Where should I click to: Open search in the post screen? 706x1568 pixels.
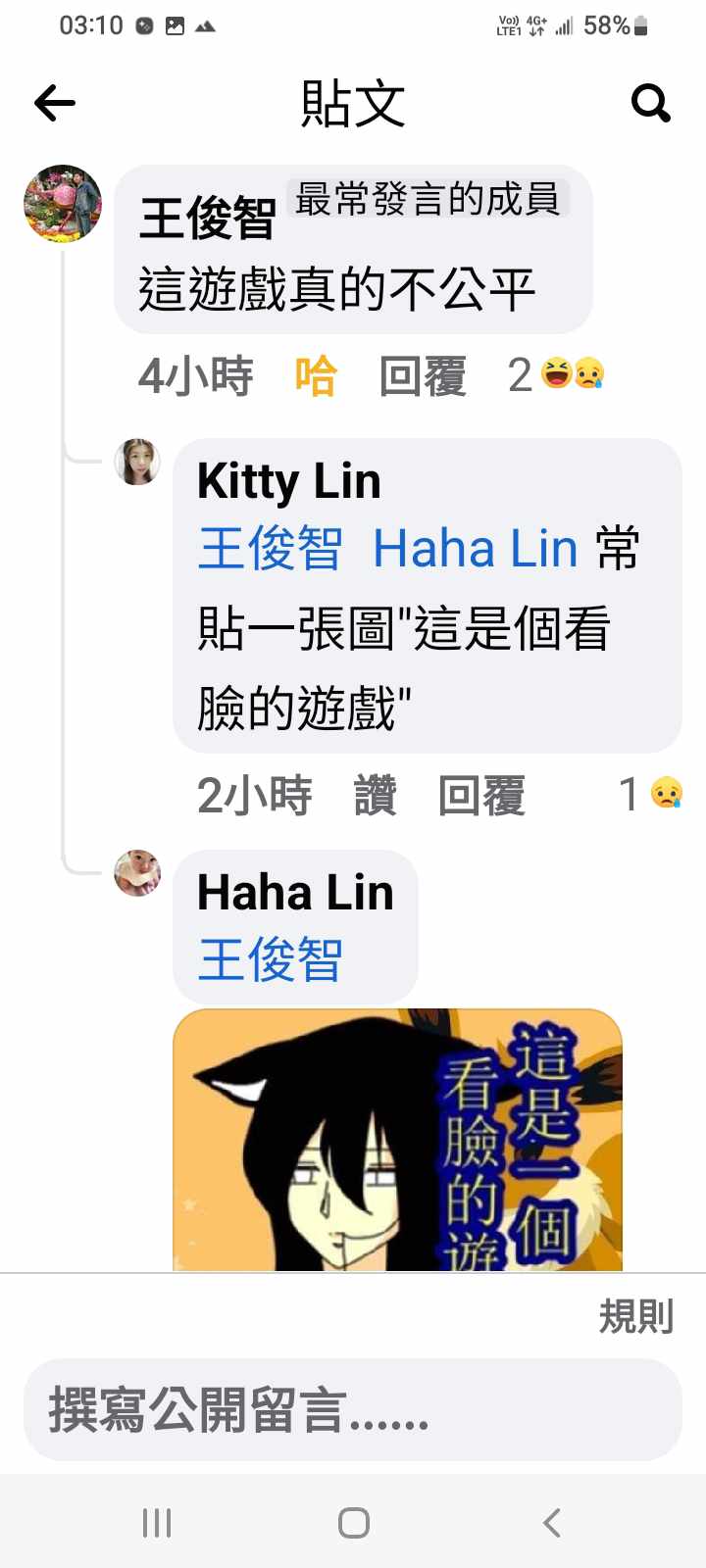(x=650, y=102)
